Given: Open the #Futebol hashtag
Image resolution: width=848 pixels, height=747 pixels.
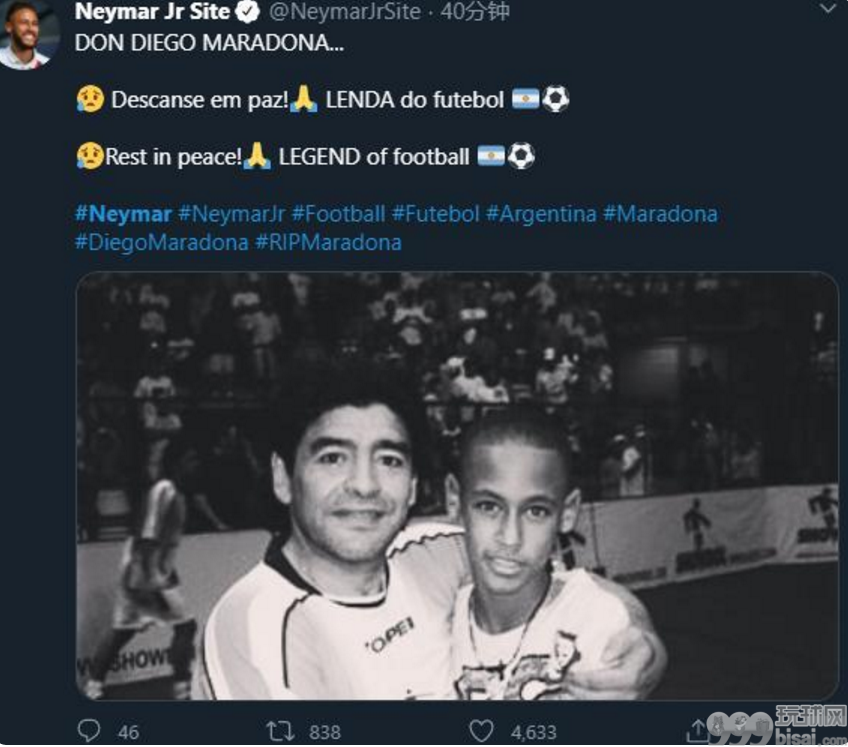Looking at the screenshot, I should [435, 214].
